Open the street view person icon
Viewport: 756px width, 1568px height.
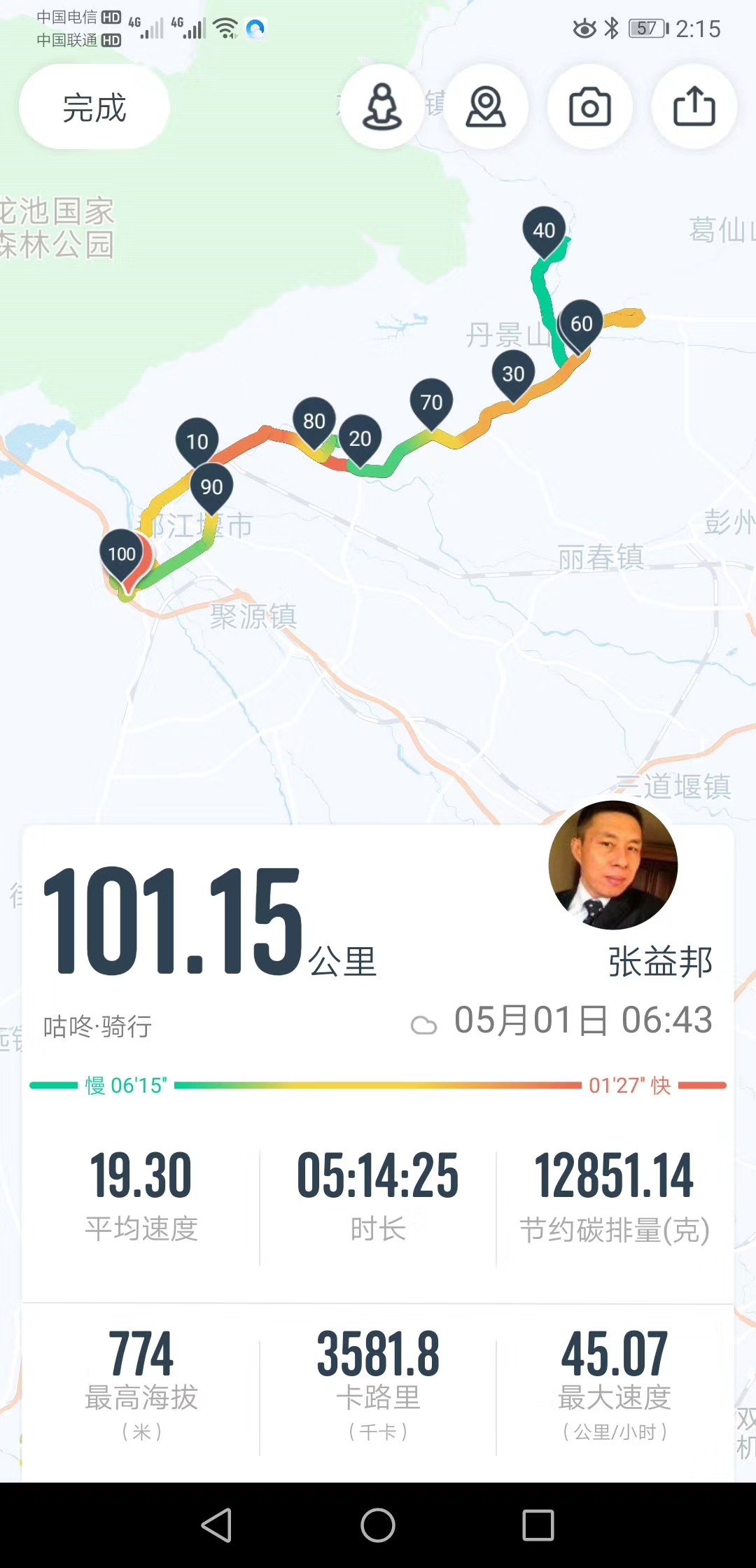[x=381, y=107]
